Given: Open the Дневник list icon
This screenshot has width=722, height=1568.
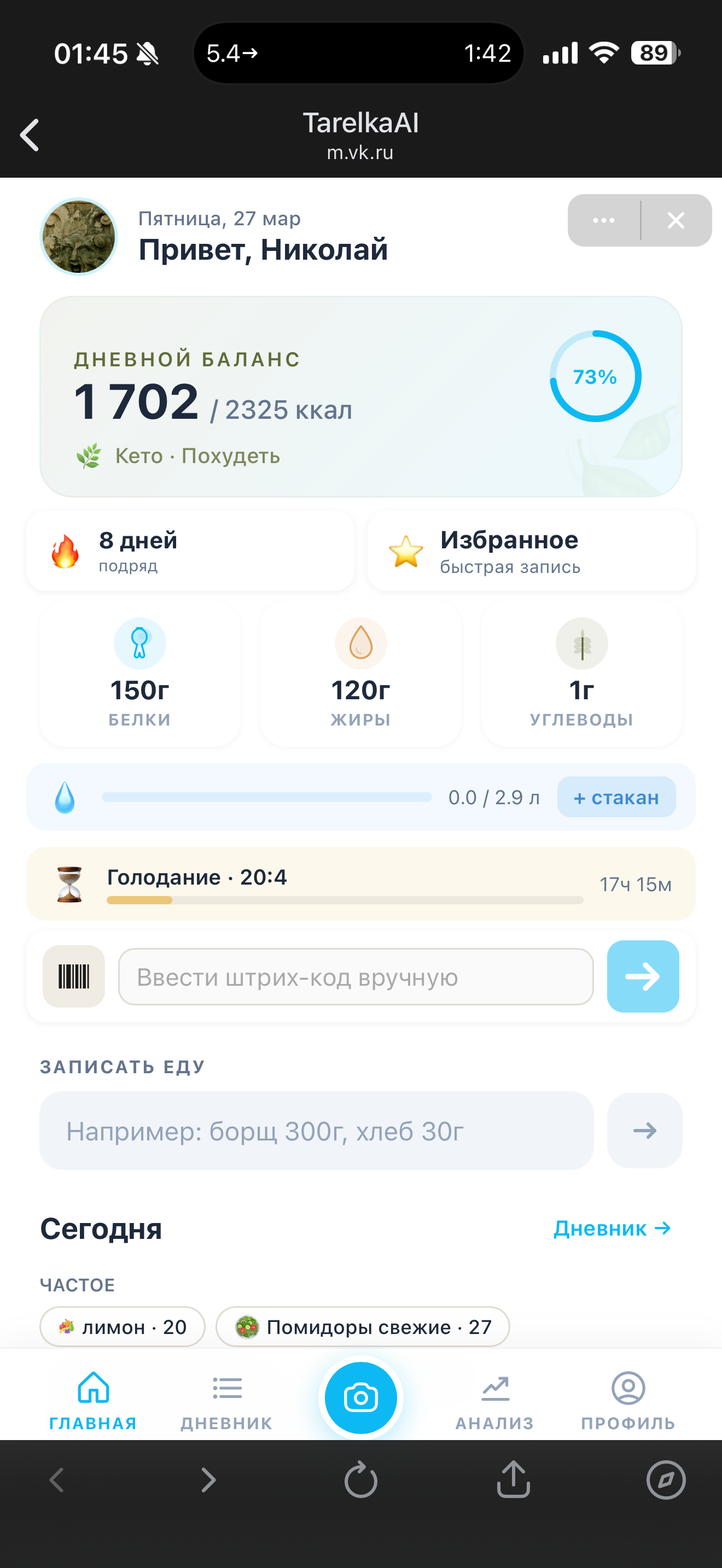Looking at the screenshot, I should point(226,1389).
